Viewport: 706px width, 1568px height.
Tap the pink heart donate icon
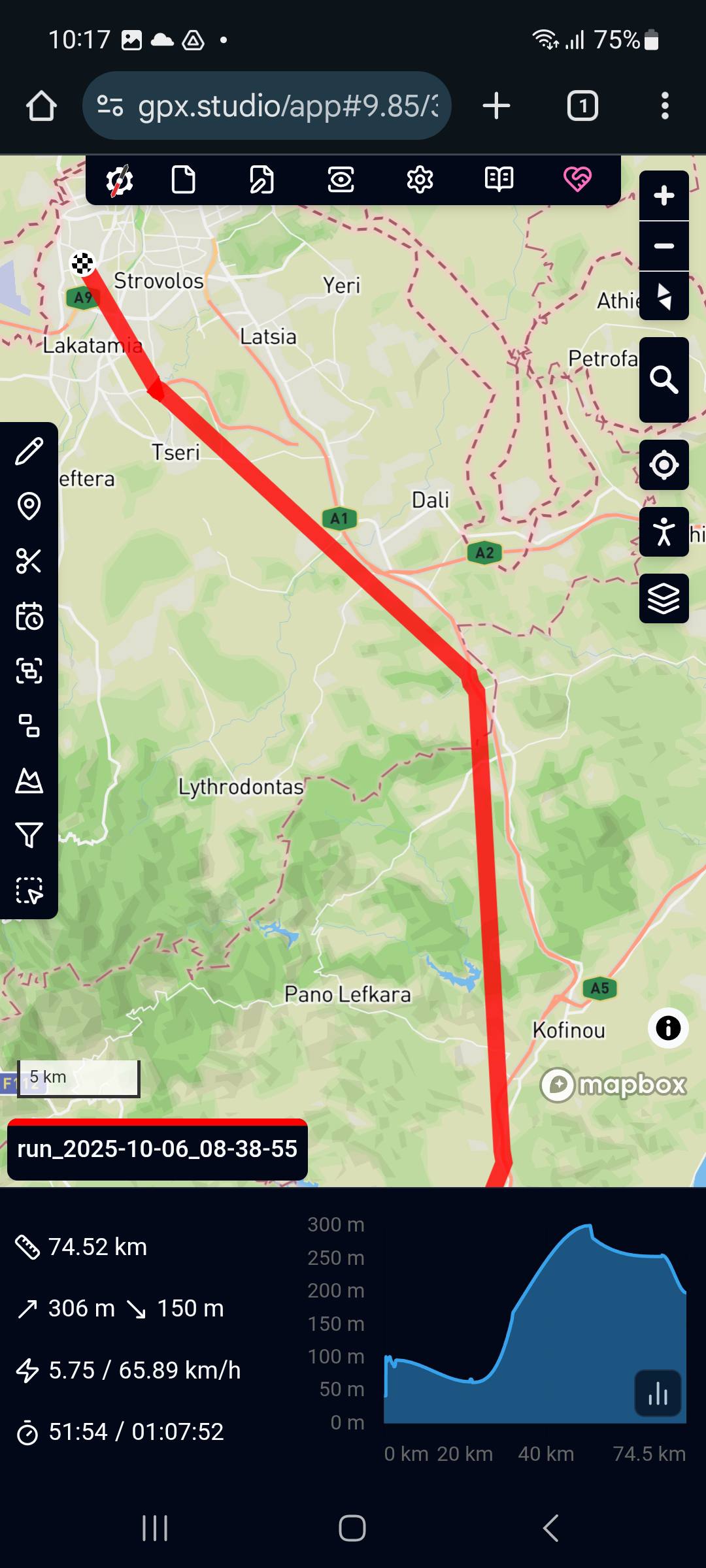577,180
